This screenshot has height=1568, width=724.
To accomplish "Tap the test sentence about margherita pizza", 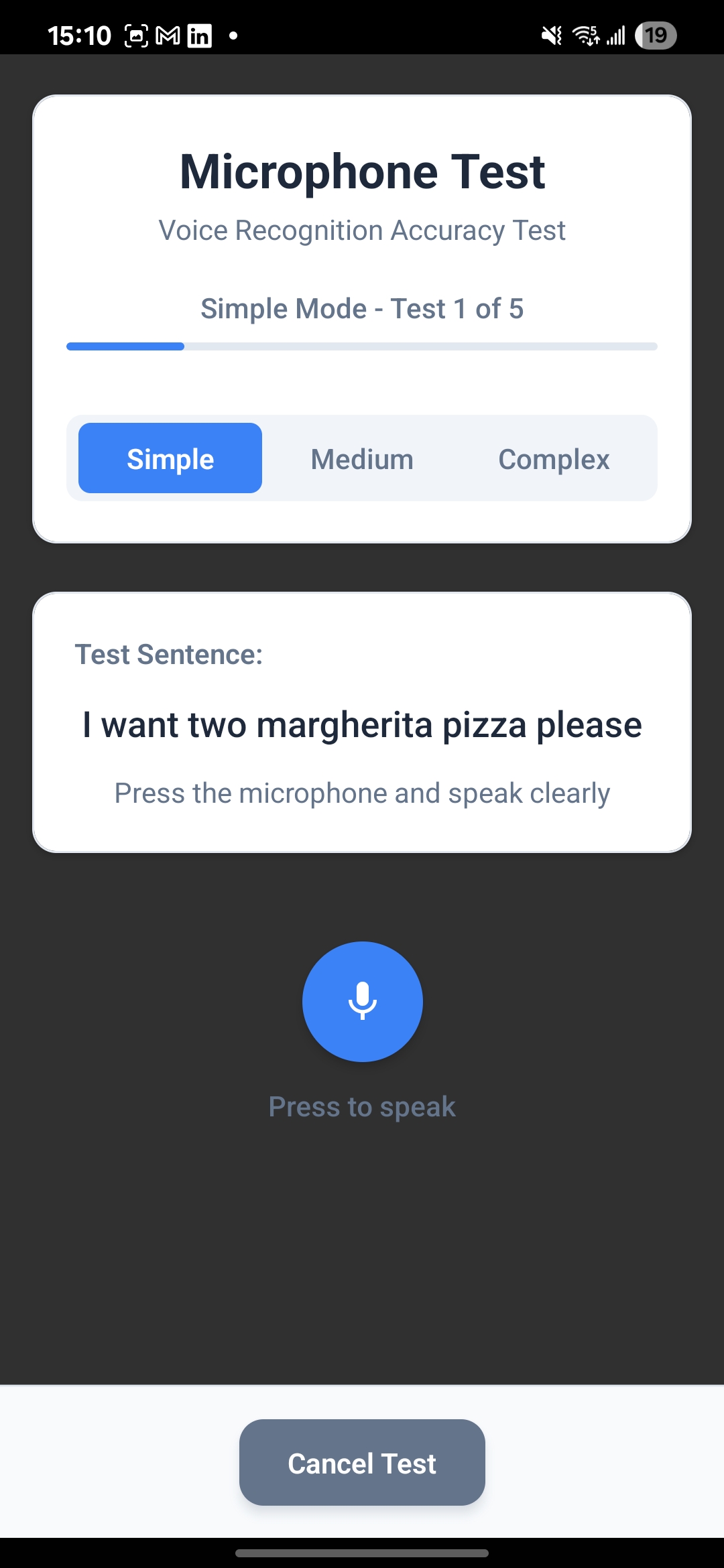I will tap(361, 724).
